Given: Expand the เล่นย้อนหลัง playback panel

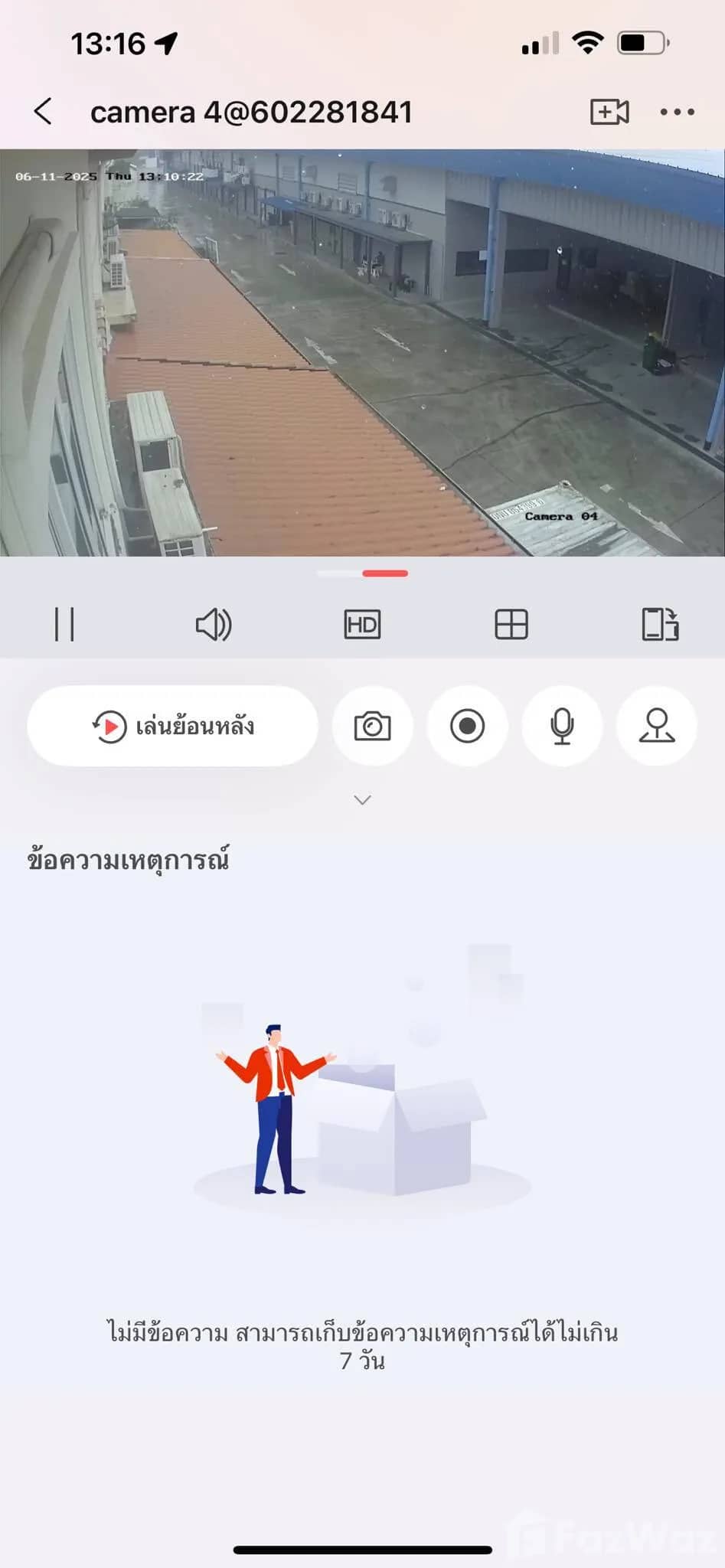Looking at the screenshot, I should click(172, 727).
